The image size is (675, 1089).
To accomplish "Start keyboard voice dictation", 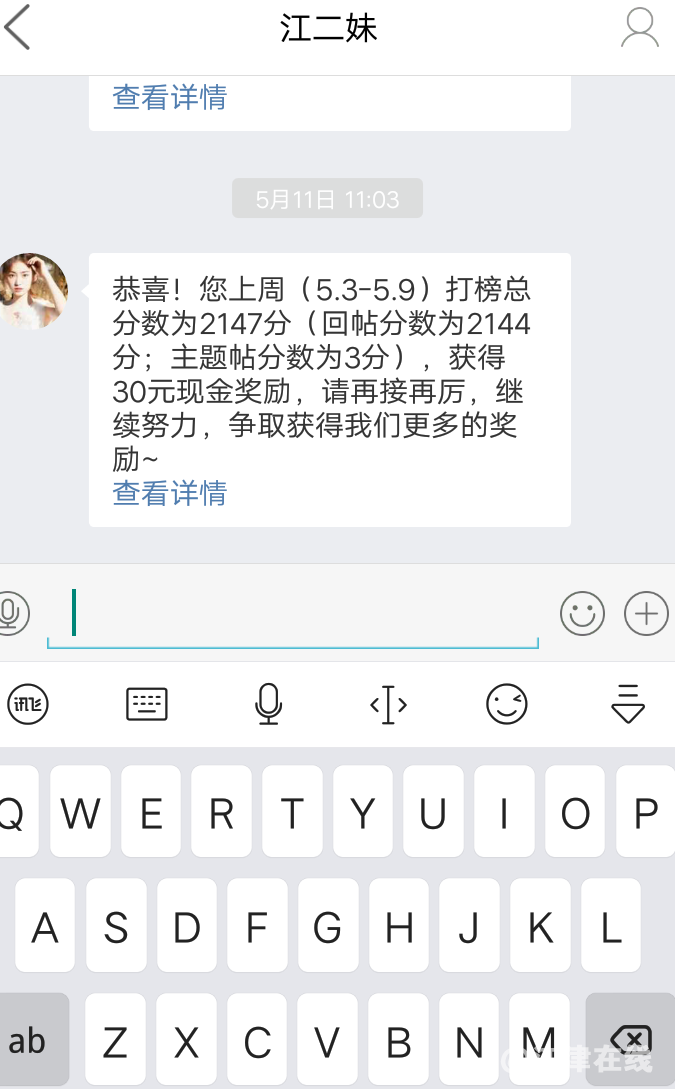I will click(x=267, y=705).
